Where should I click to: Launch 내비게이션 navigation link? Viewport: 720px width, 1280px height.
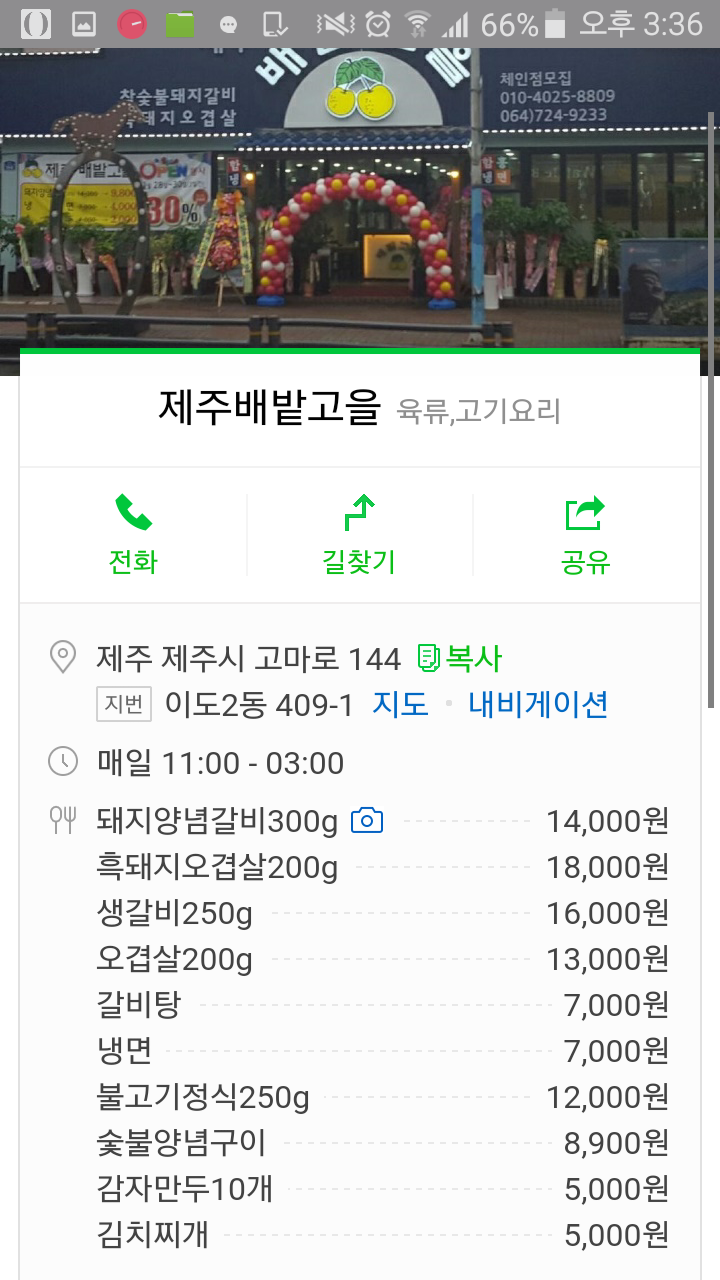point(537,705)
